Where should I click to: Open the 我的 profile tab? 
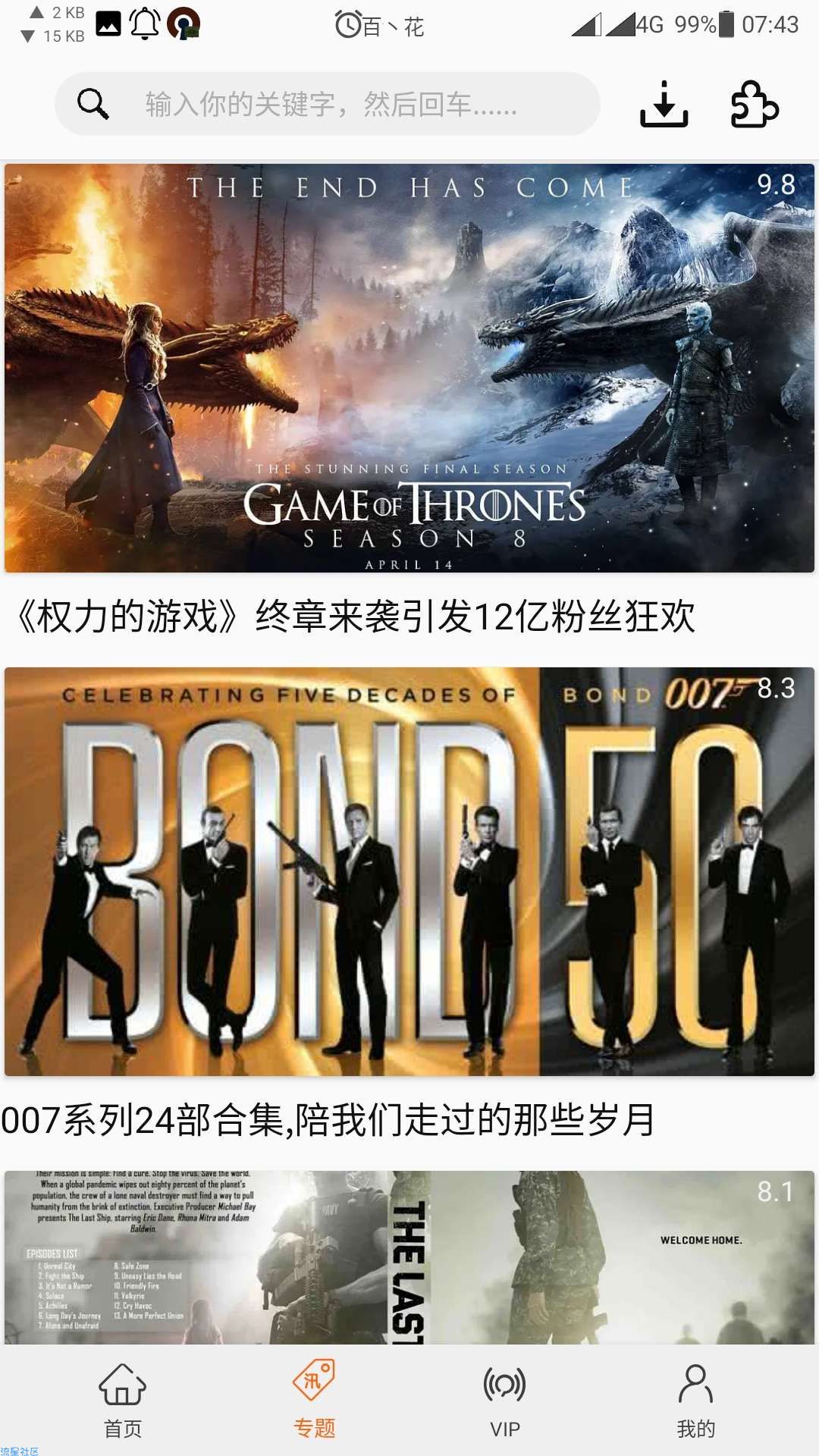(695, 1401)
